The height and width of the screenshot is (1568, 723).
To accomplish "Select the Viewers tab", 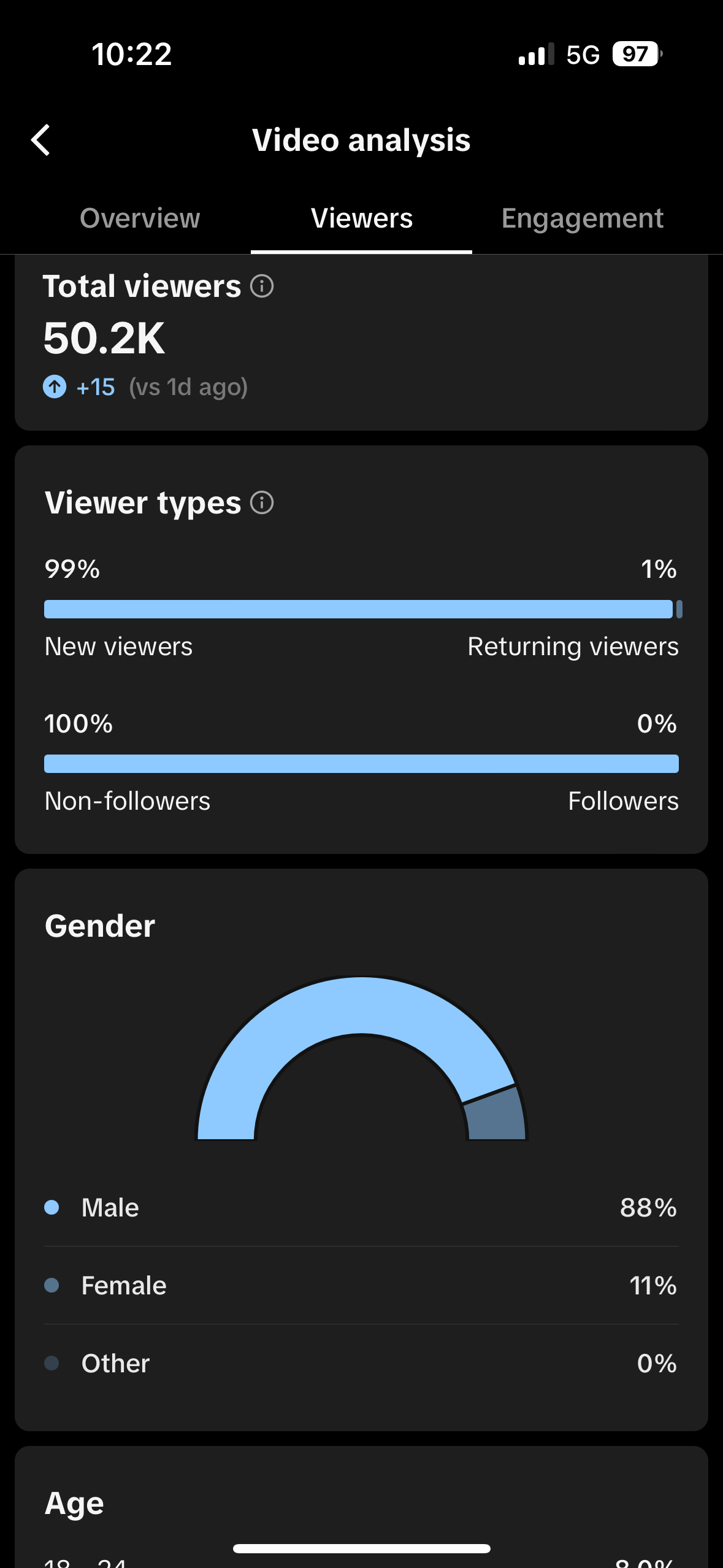I will click(362, 218).
